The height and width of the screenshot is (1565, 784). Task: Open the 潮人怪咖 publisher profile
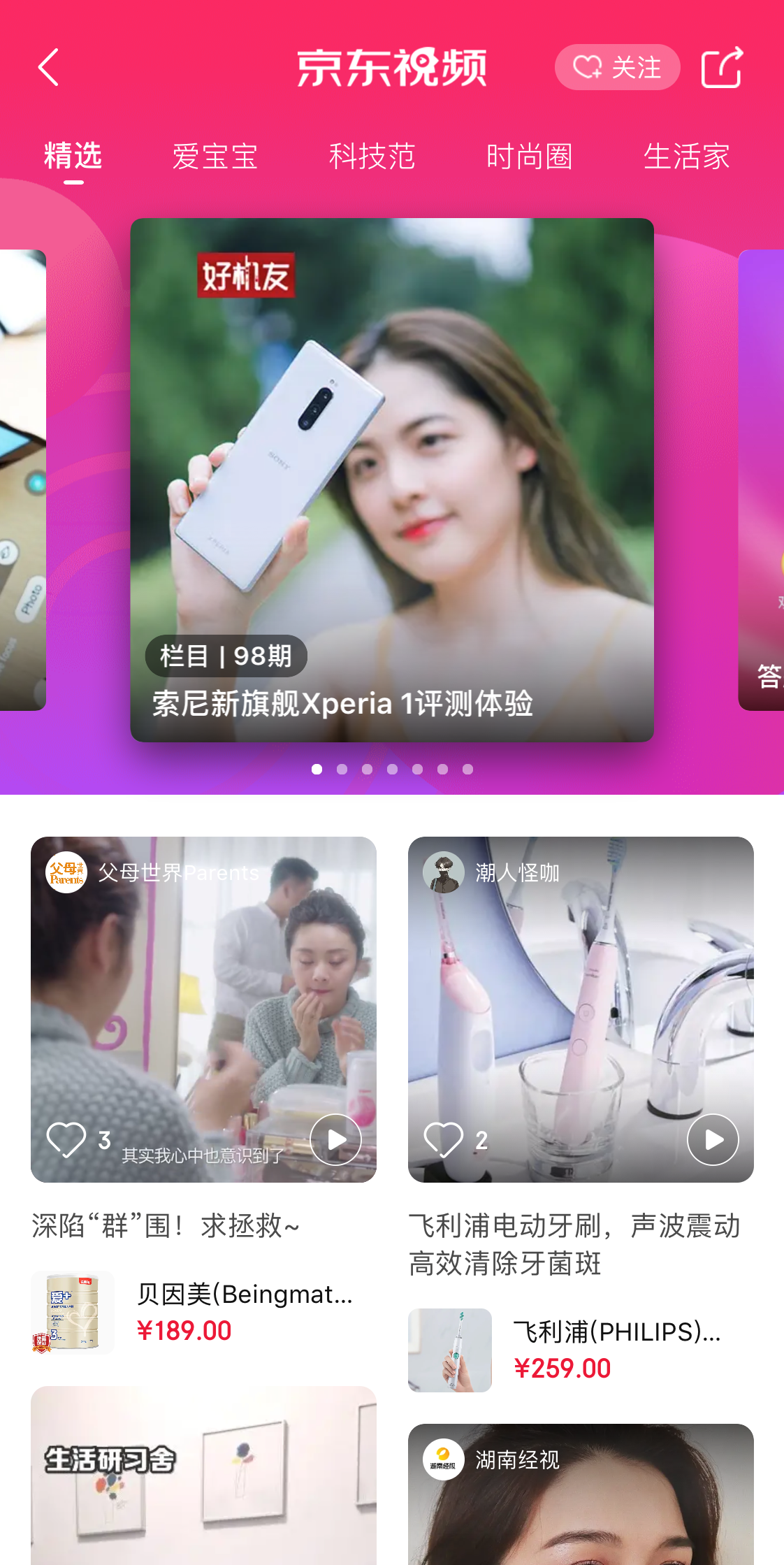(x=491, y=872)
